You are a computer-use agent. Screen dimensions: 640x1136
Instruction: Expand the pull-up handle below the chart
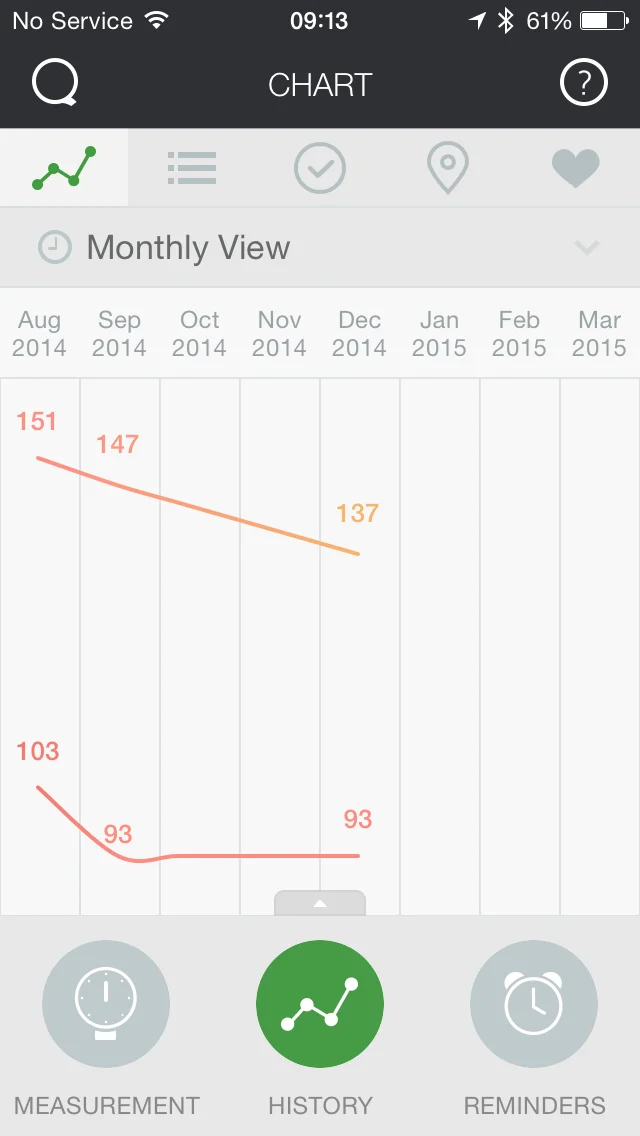coord(320,903)
